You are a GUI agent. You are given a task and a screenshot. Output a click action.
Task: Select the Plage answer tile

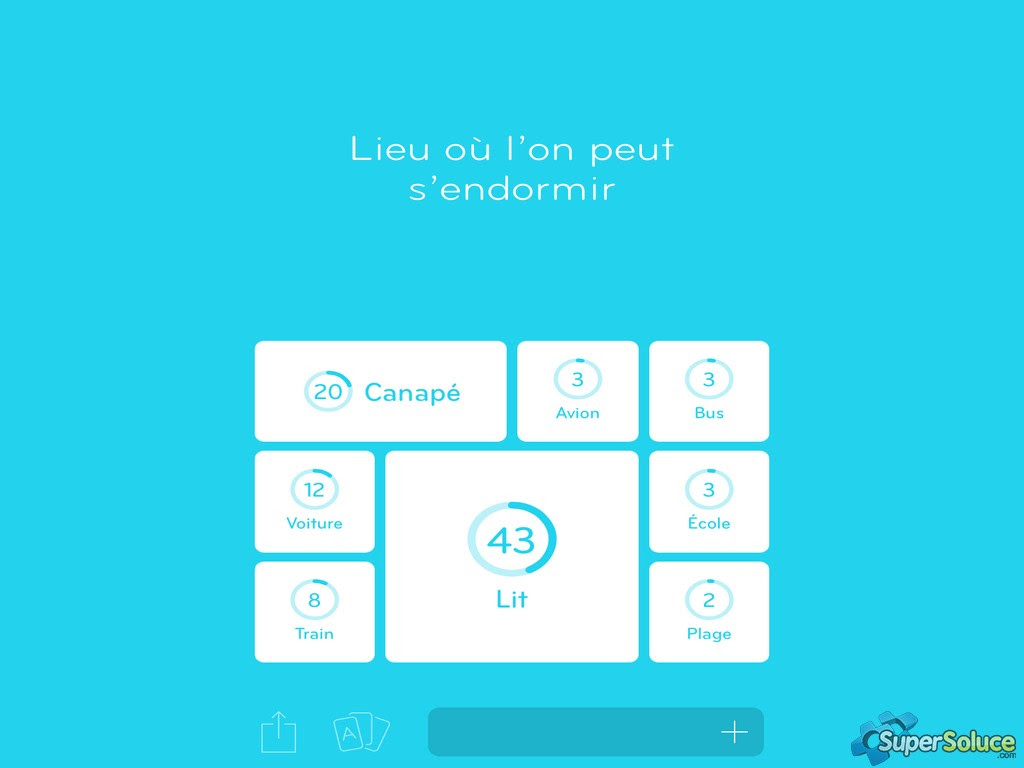click(x=708, y=611)
